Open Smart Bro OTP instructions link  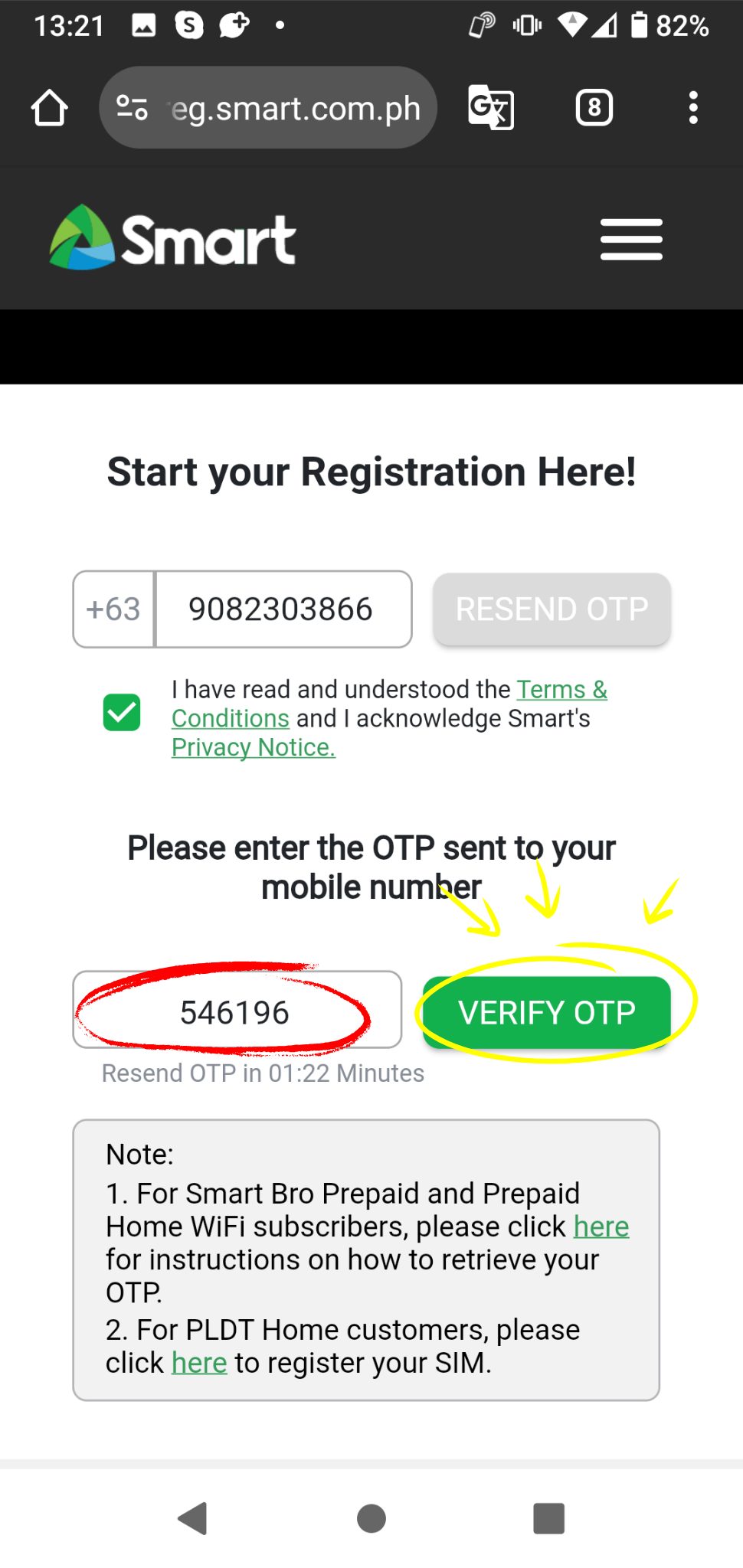[x=601, y=1227]
